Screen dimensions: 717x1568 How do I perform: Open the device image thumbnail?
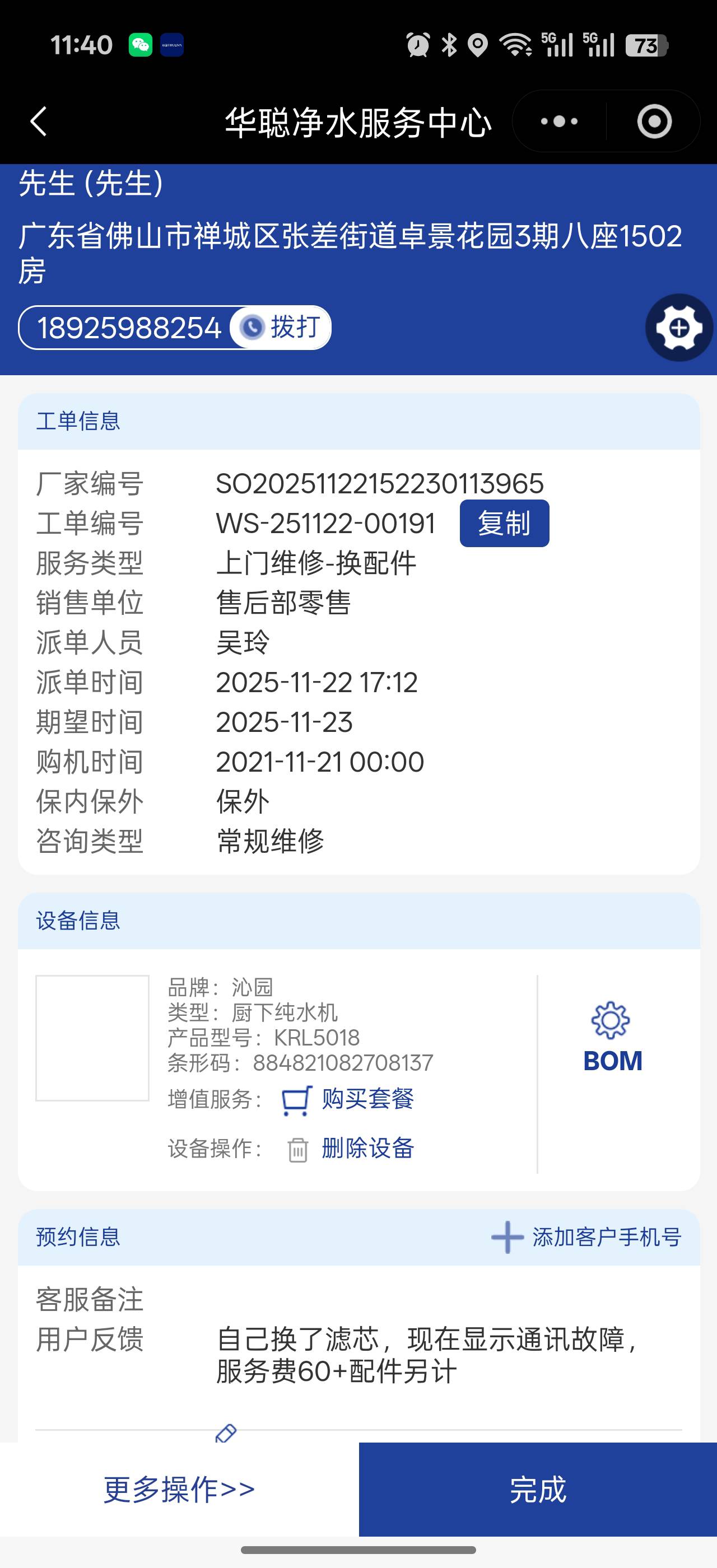pyautogui.click(x=92, y=1038)
